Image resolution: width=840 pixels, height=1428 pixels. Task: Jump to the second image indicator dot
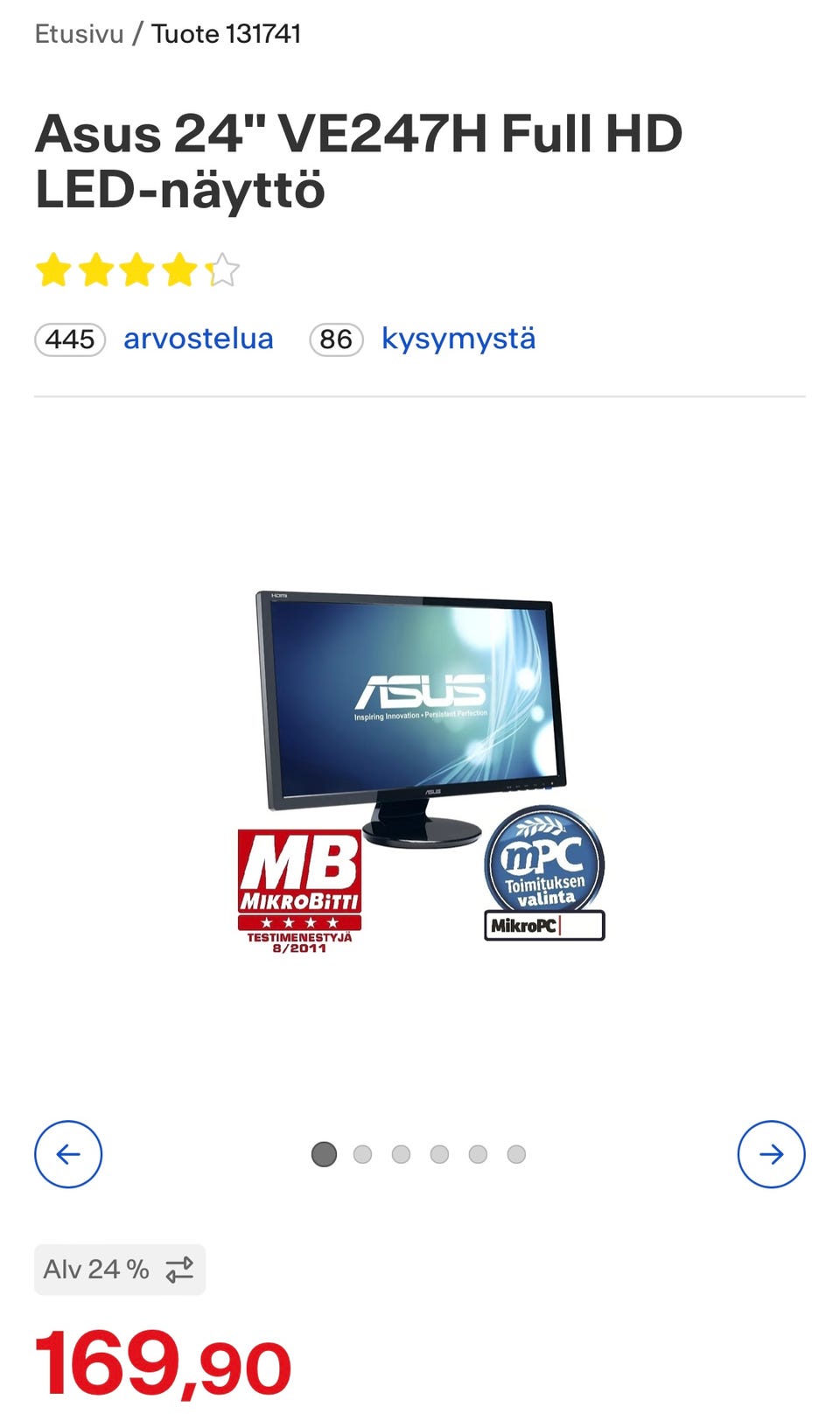(x=362, y=1154)
